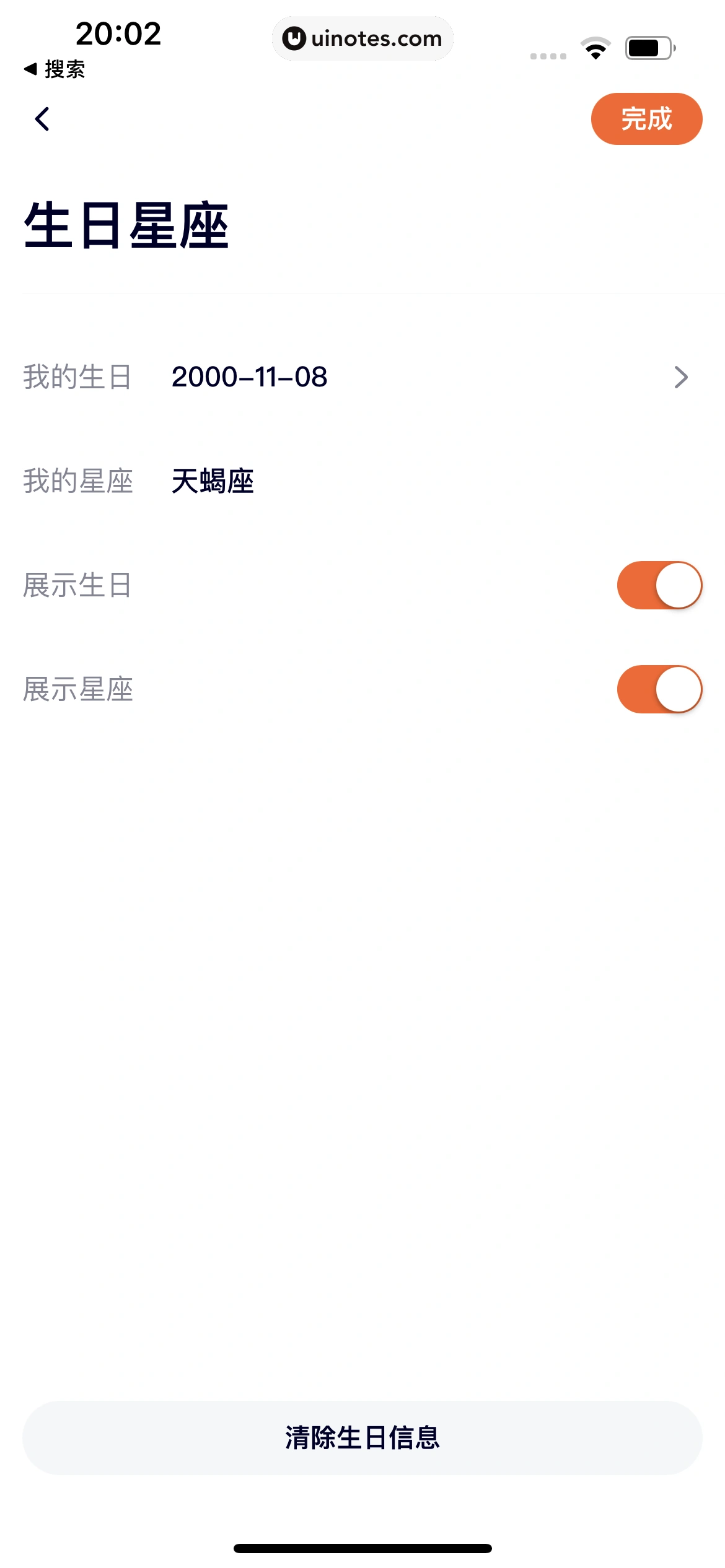Tap the 完成 button
This screenshot has width=725, height=1568.
point(646,120)
